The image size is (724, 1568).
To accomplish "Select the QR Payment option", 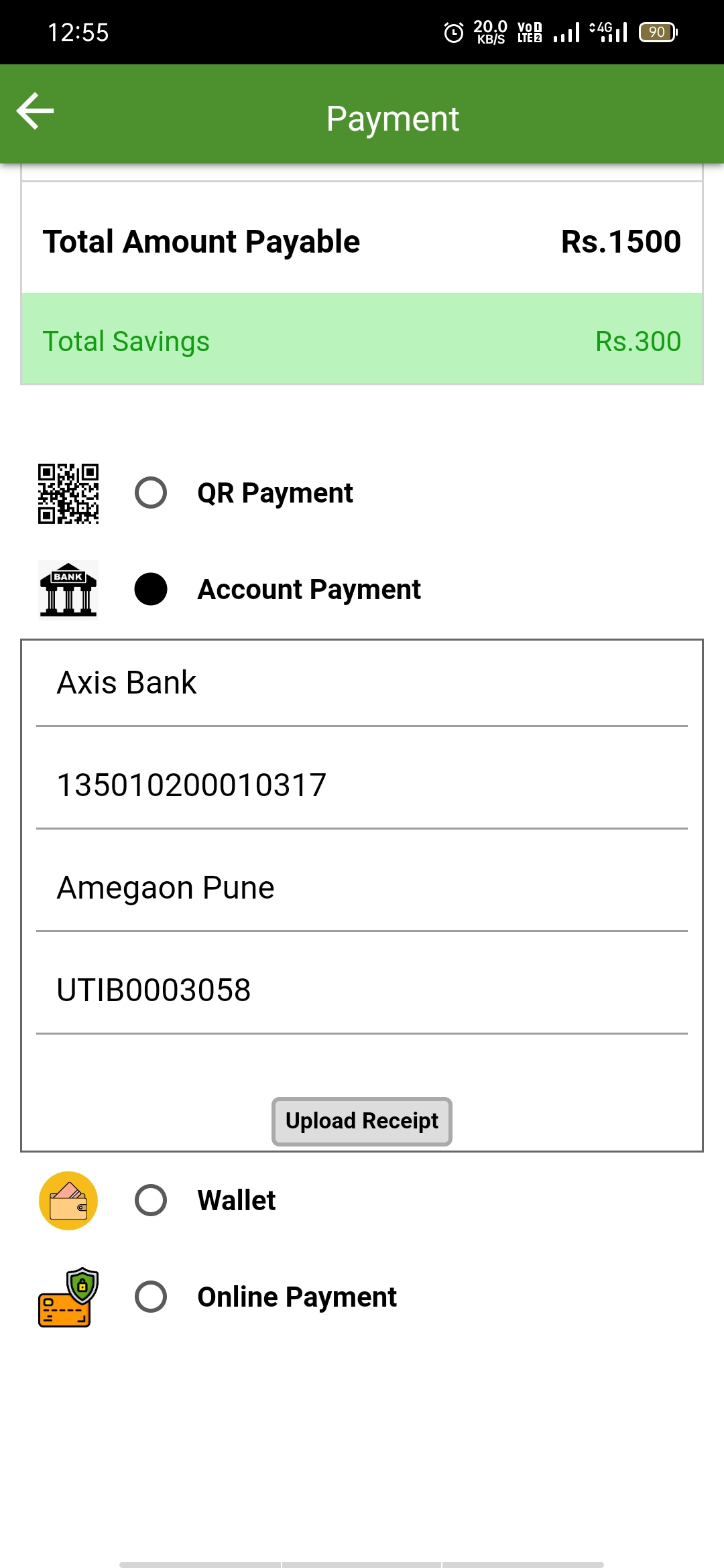I will point(151,493).
